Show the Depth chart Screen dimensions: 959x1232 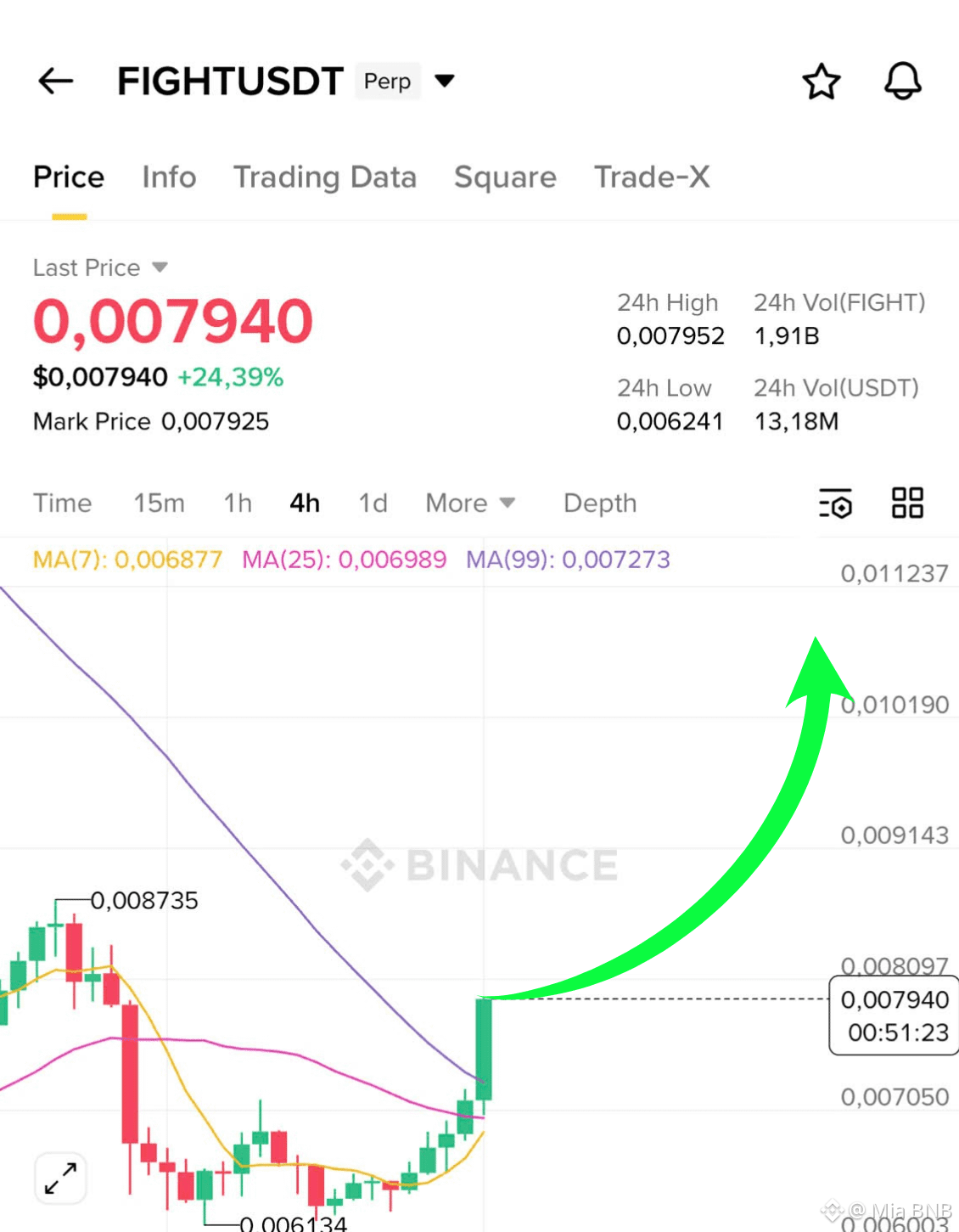(600, 503)
